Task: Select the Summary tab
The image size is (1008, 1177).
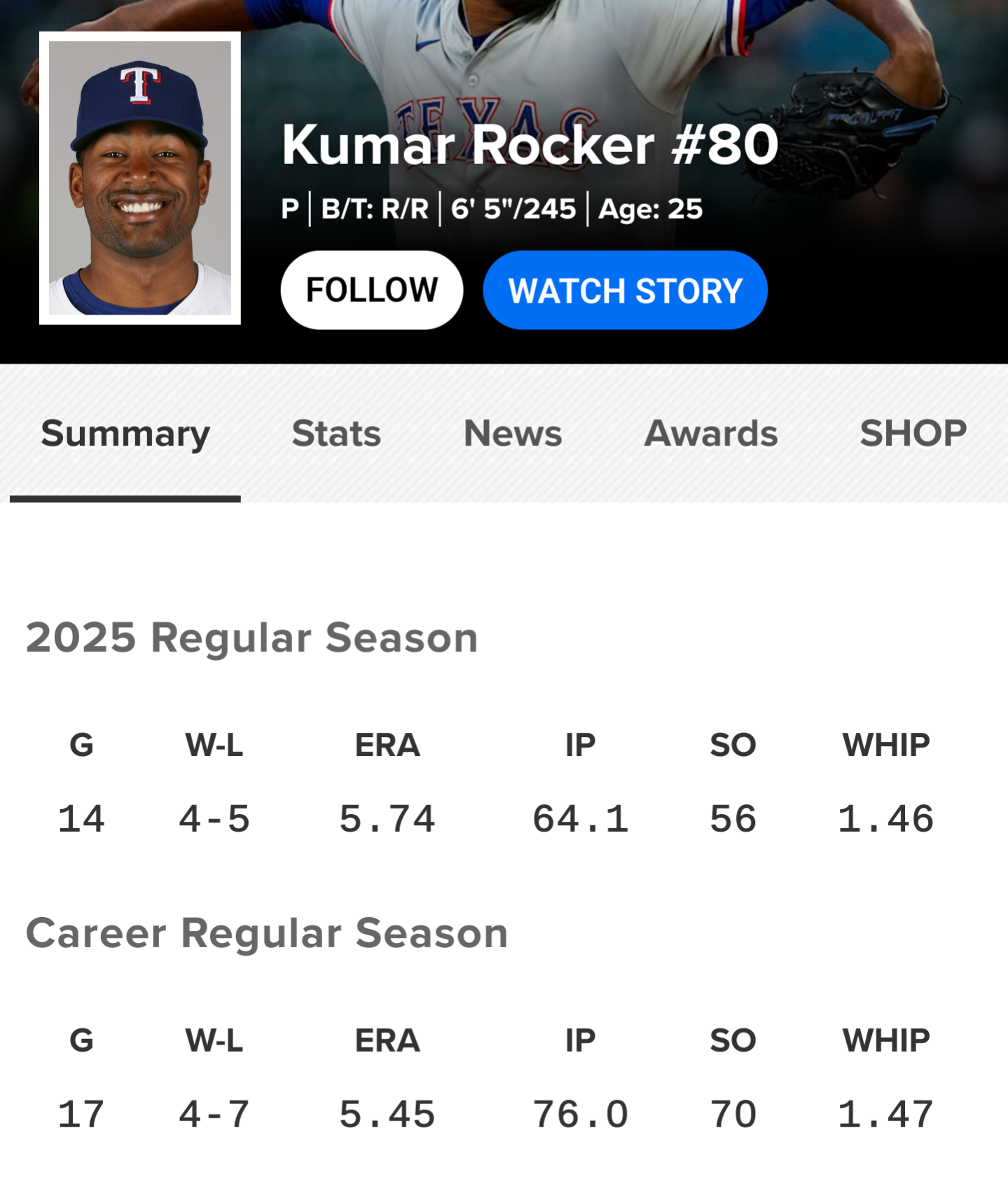Action: (125, 433)
